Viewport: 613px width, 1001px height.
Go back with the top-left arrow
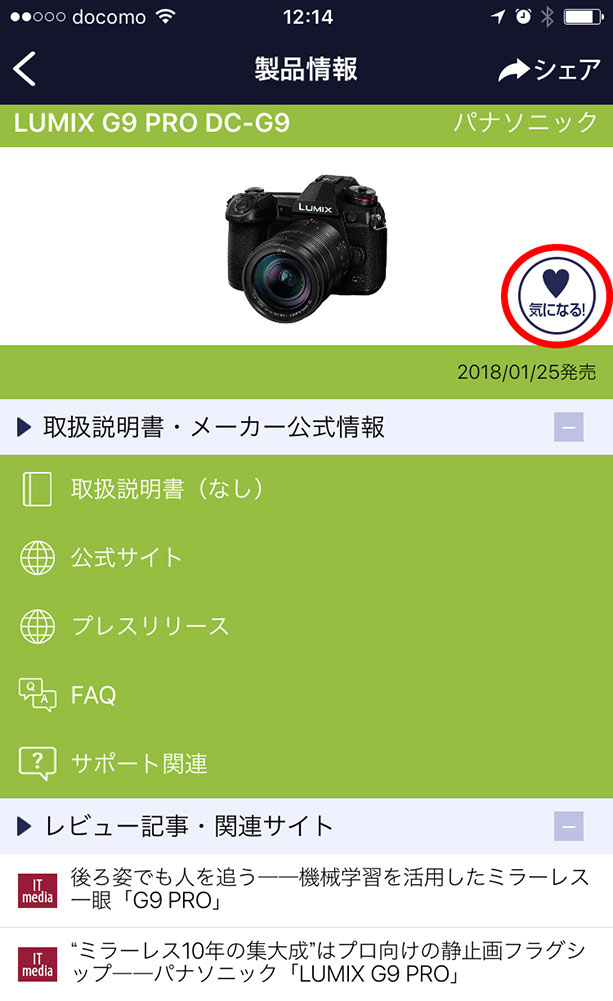[26, 69]
